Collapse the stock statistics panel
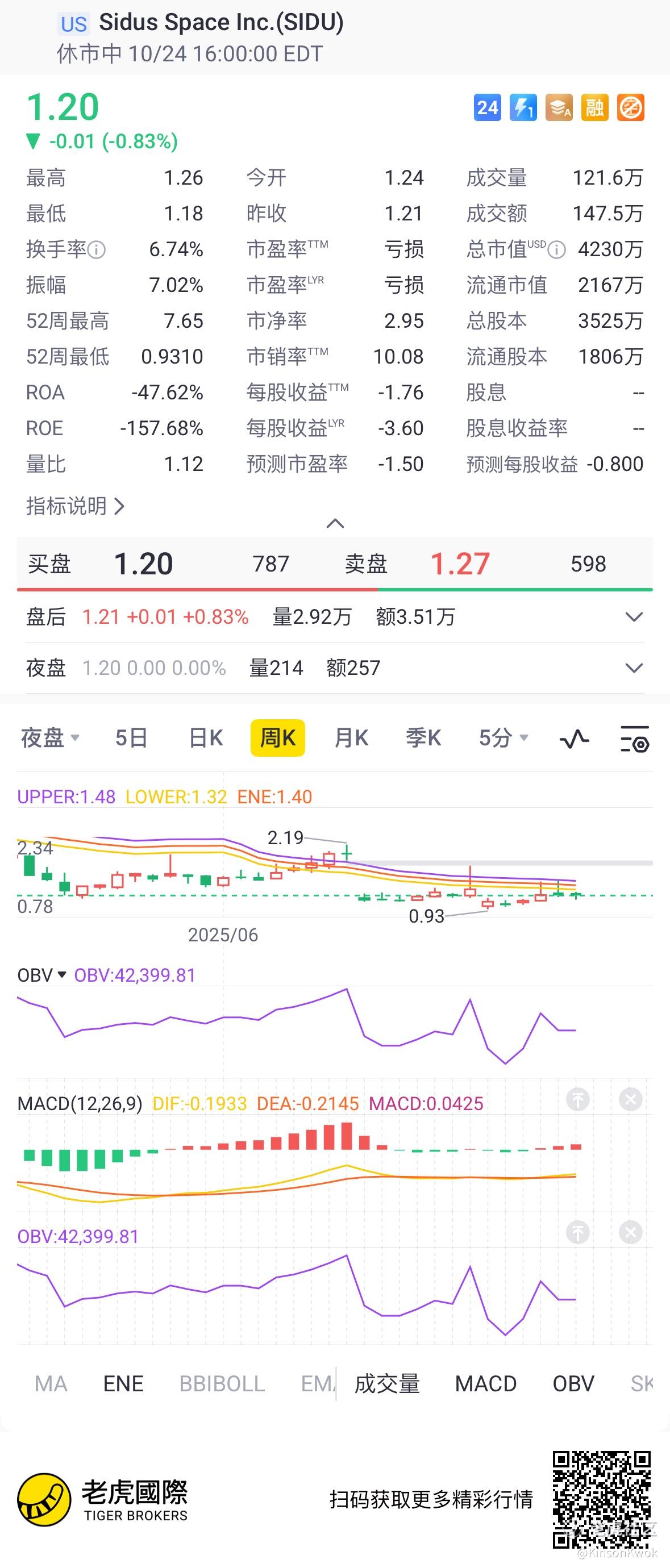 coord(335,523)
